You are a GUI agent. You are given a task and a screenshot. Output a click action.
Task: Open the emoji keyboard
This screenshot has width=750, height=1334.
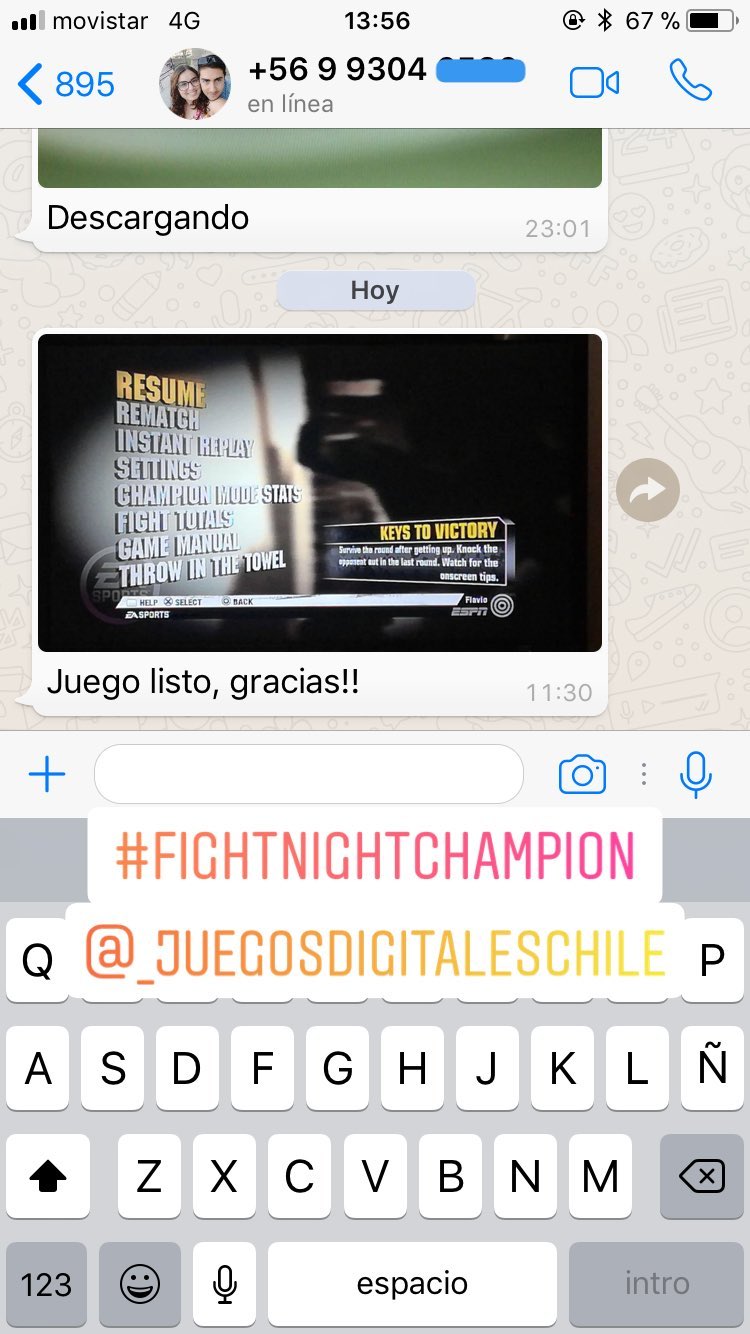pyautogui.click(x=140, y=1284)
